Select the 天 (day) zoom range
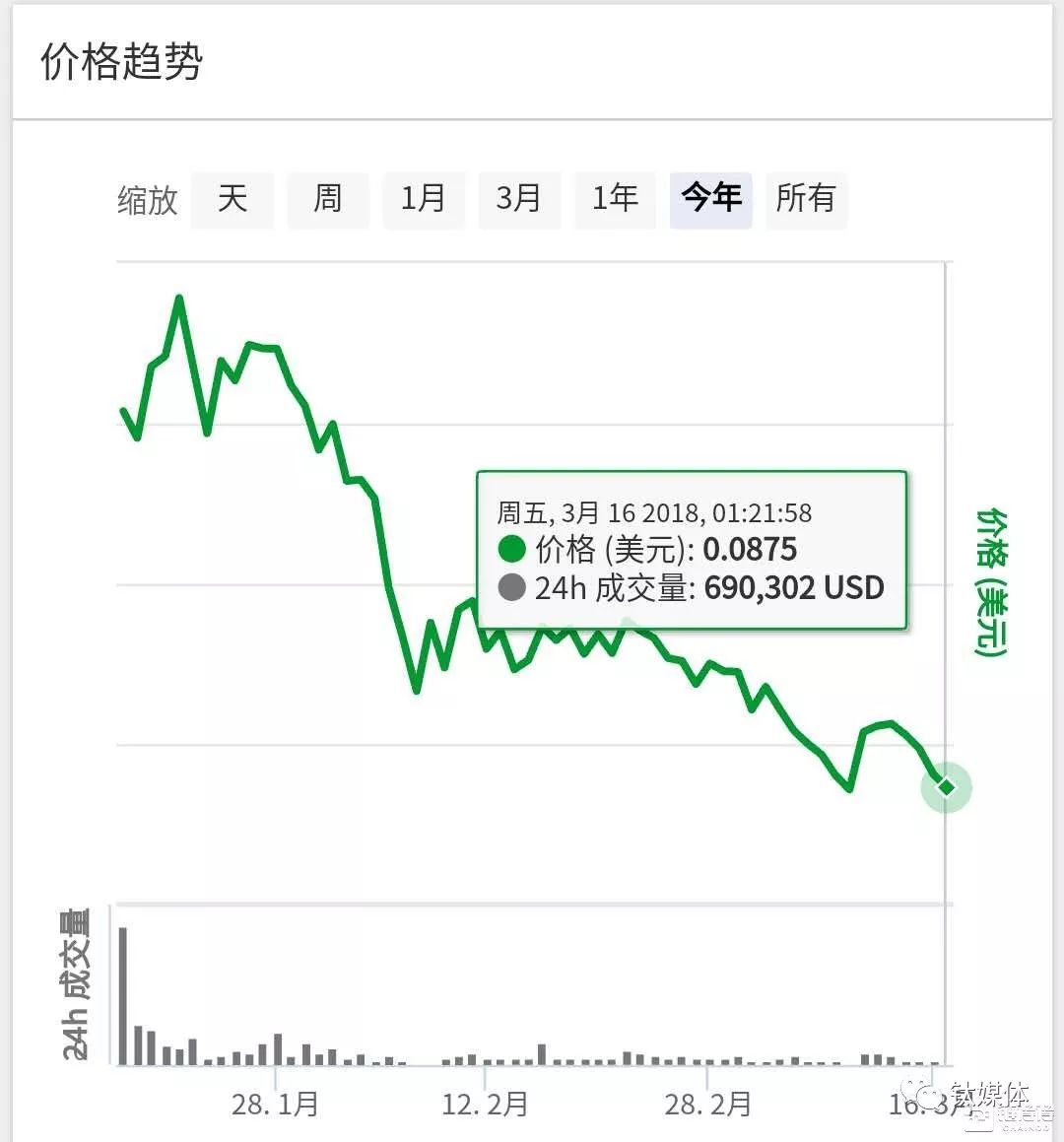 233,200
